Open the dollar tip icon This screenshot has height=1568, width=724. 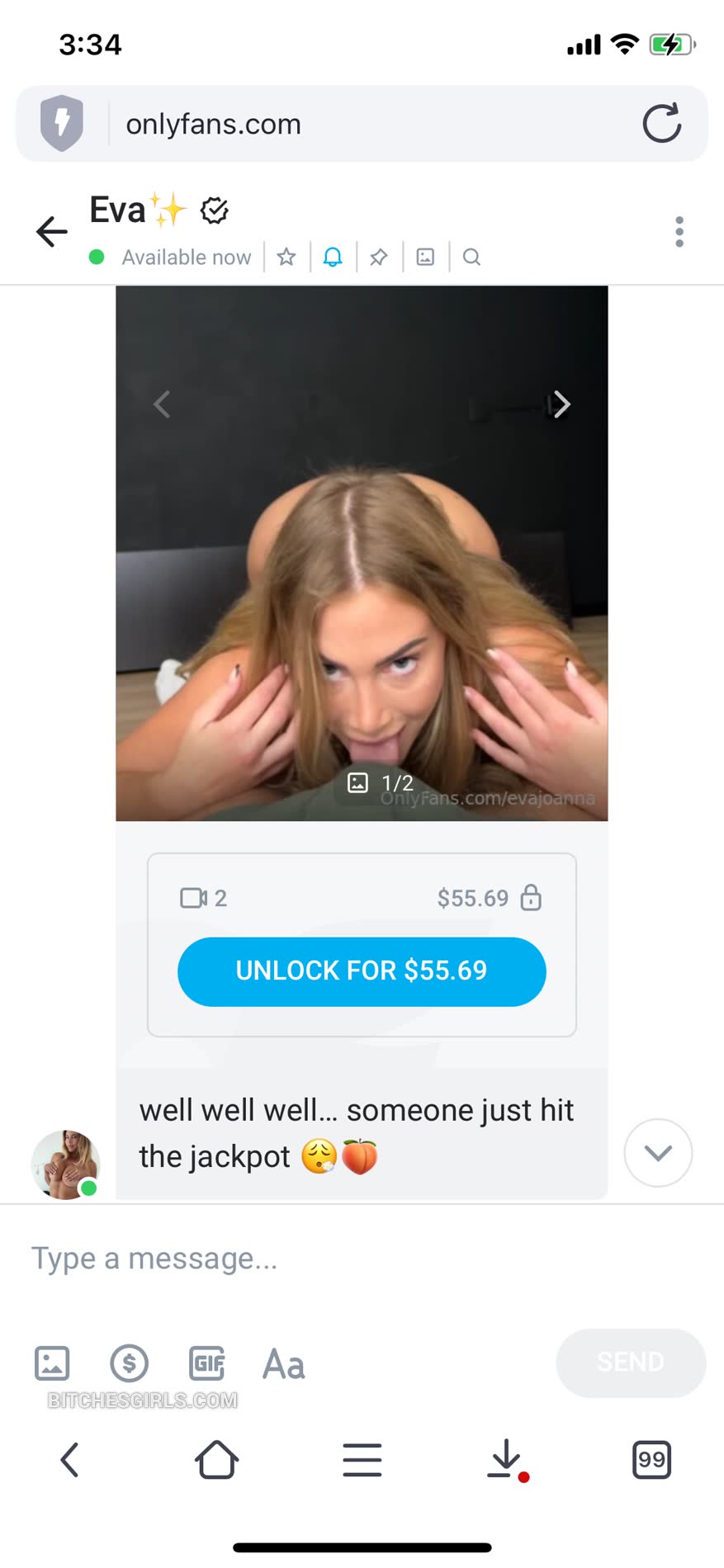pyautogui.click(x=130, y=1363)
